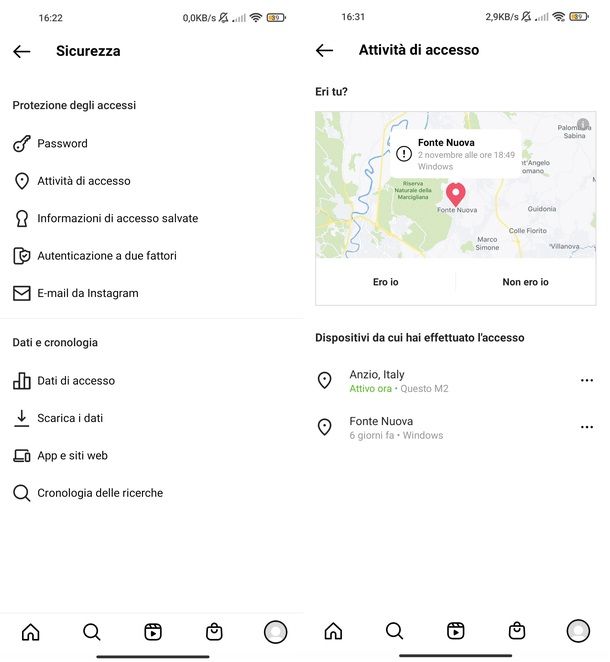Open options menu for Fonte Nuova Windows device
This screenshot has width=610, height=662.
(586, 427)
